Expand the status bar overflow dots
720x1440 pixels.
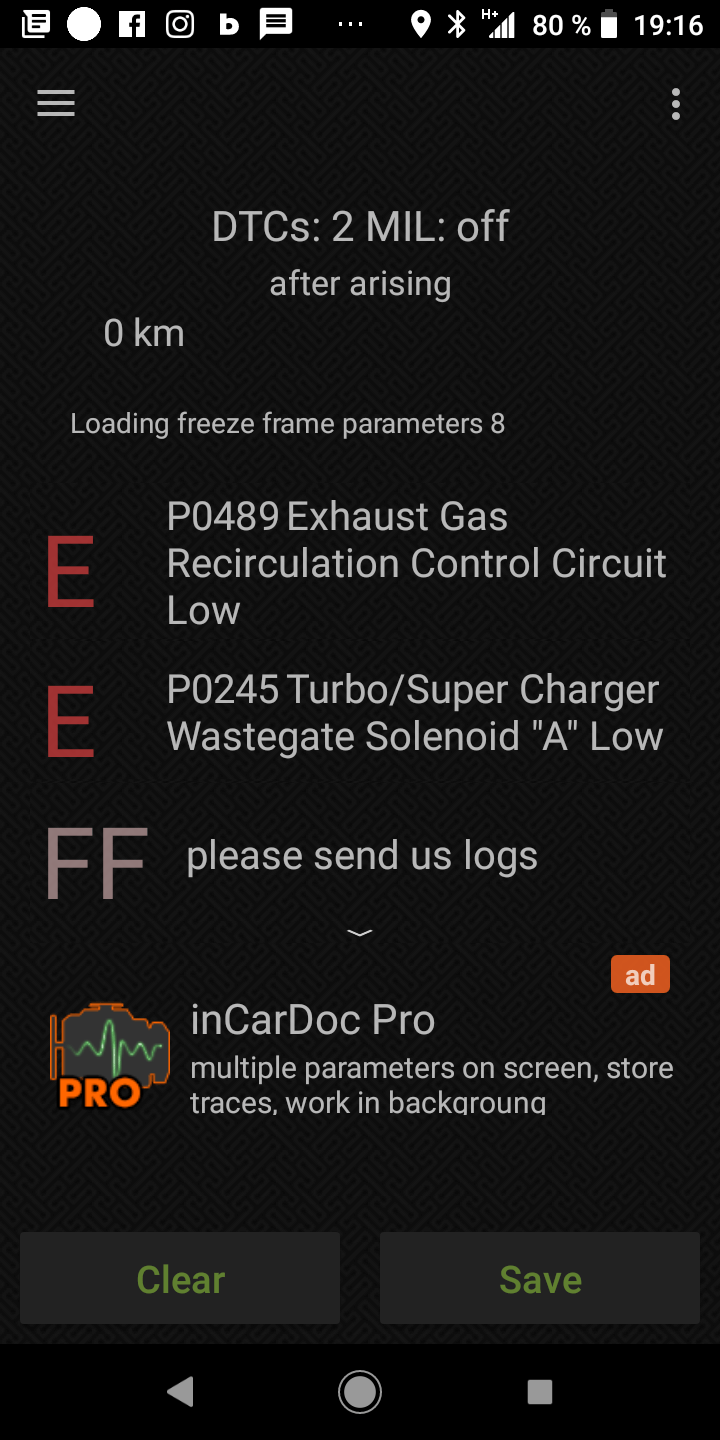click(x=351, y=24)
